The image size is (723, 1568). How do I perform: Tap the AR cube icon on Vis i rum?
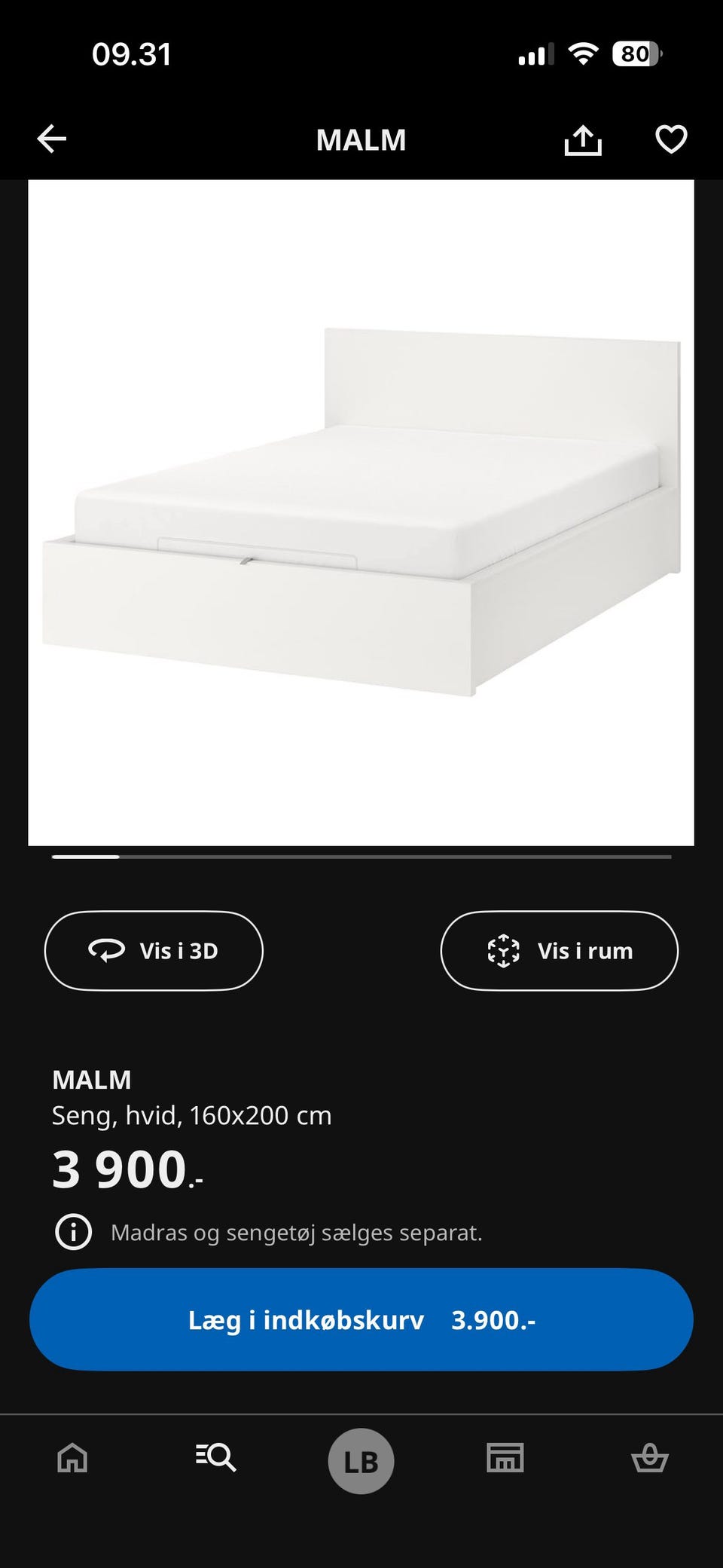503,950
